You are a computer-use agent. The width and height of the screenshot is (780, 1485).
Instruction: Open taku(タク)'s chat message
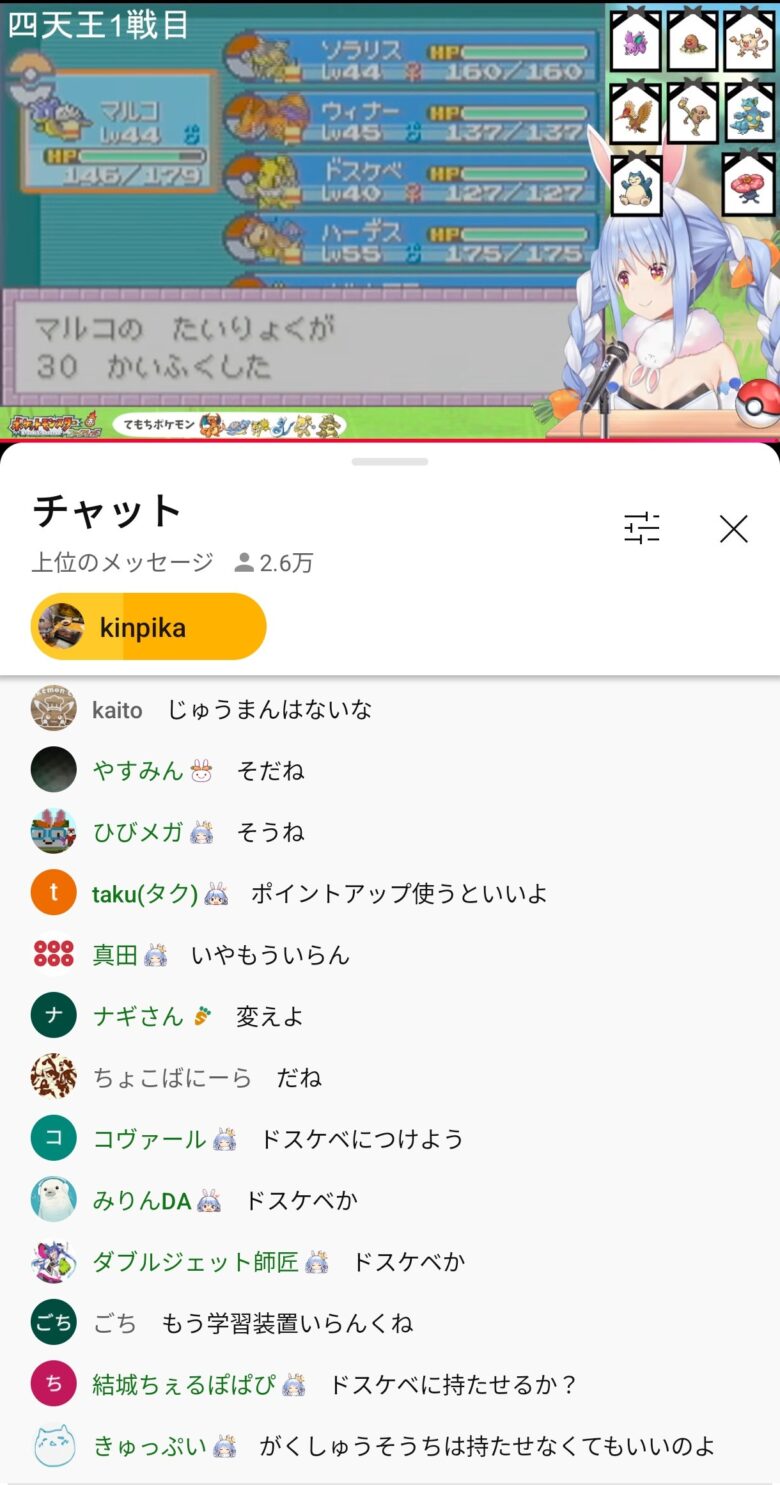point(398,894)
